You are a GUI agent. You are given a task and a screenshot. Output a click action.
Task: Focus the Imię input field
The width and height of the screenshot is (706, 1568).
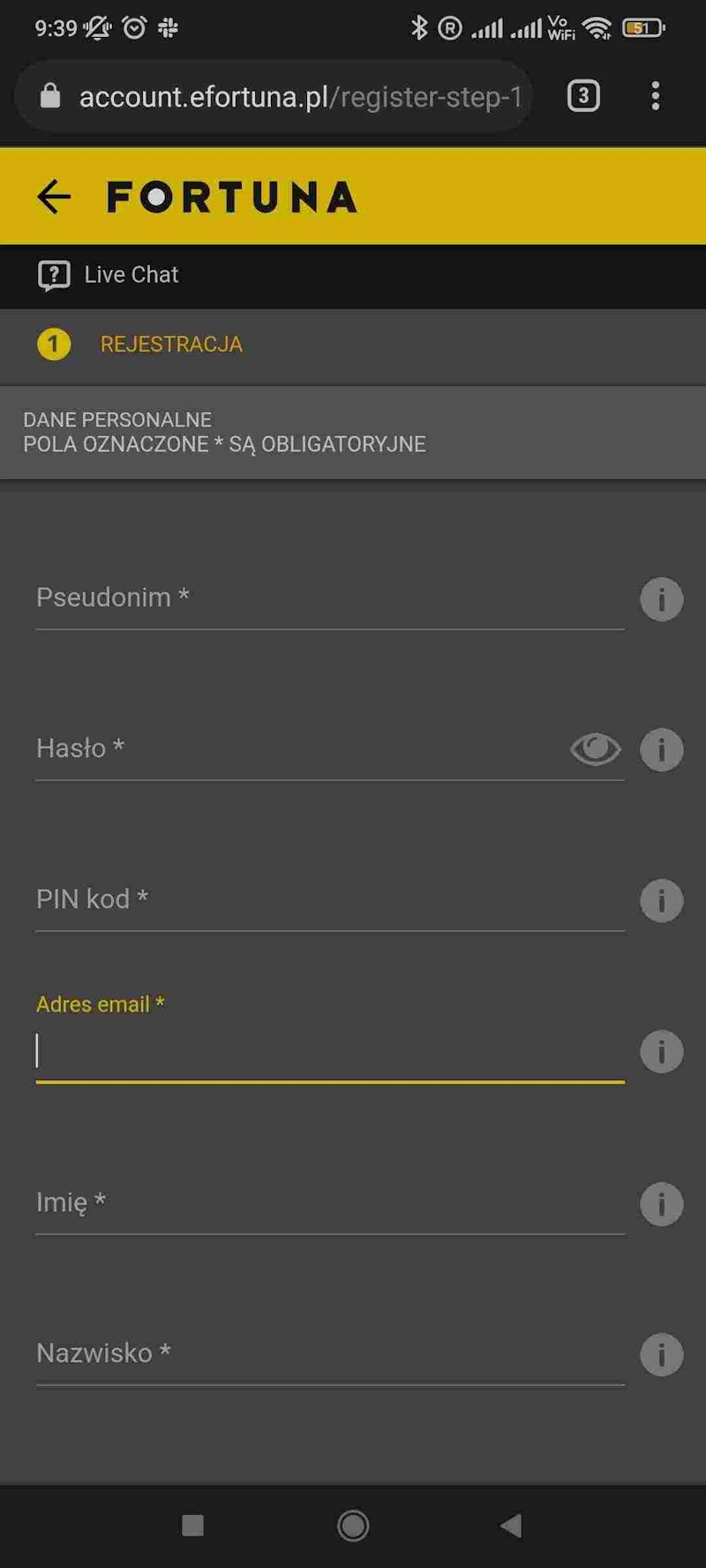[329, 1203]
